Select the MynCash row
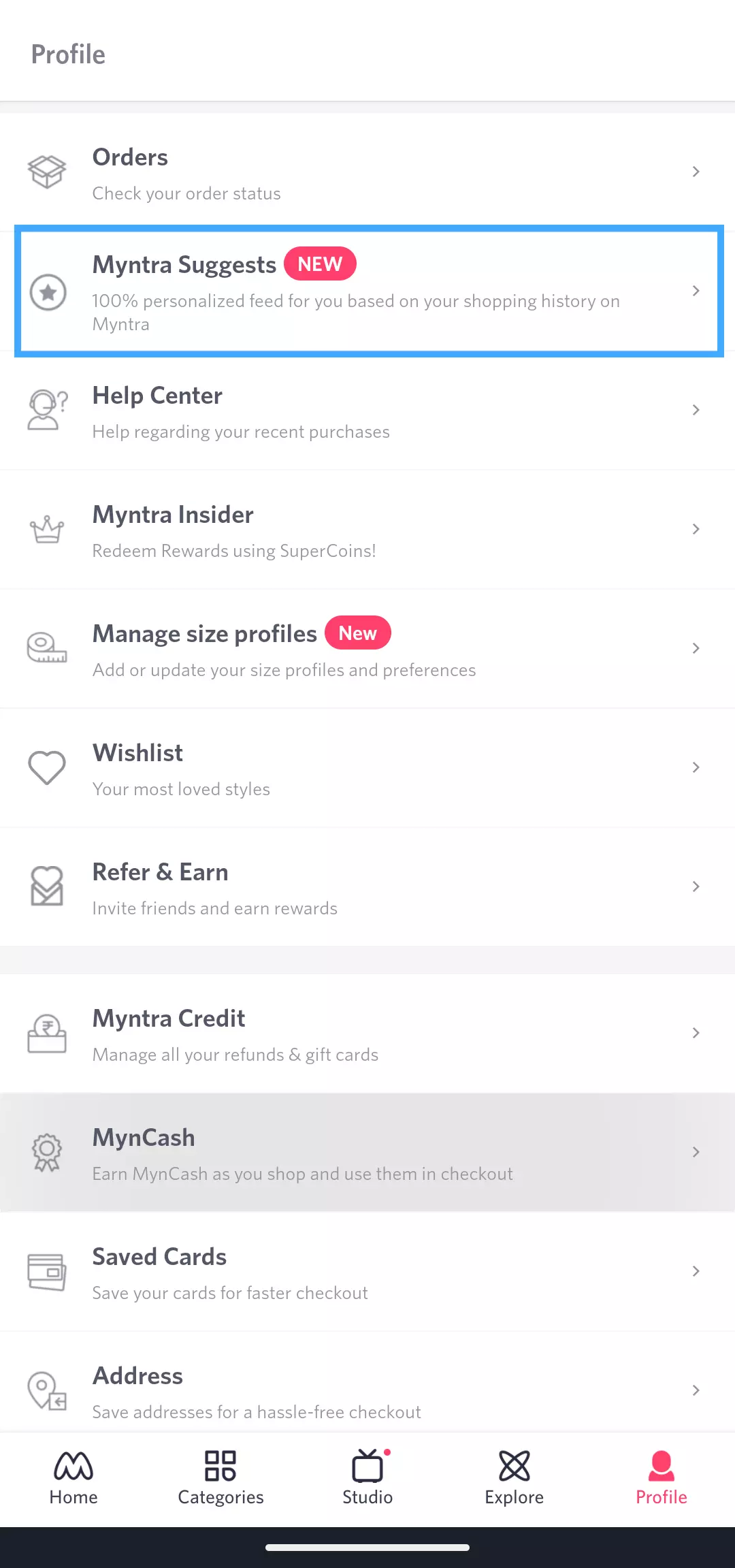 click(367, 1153)
